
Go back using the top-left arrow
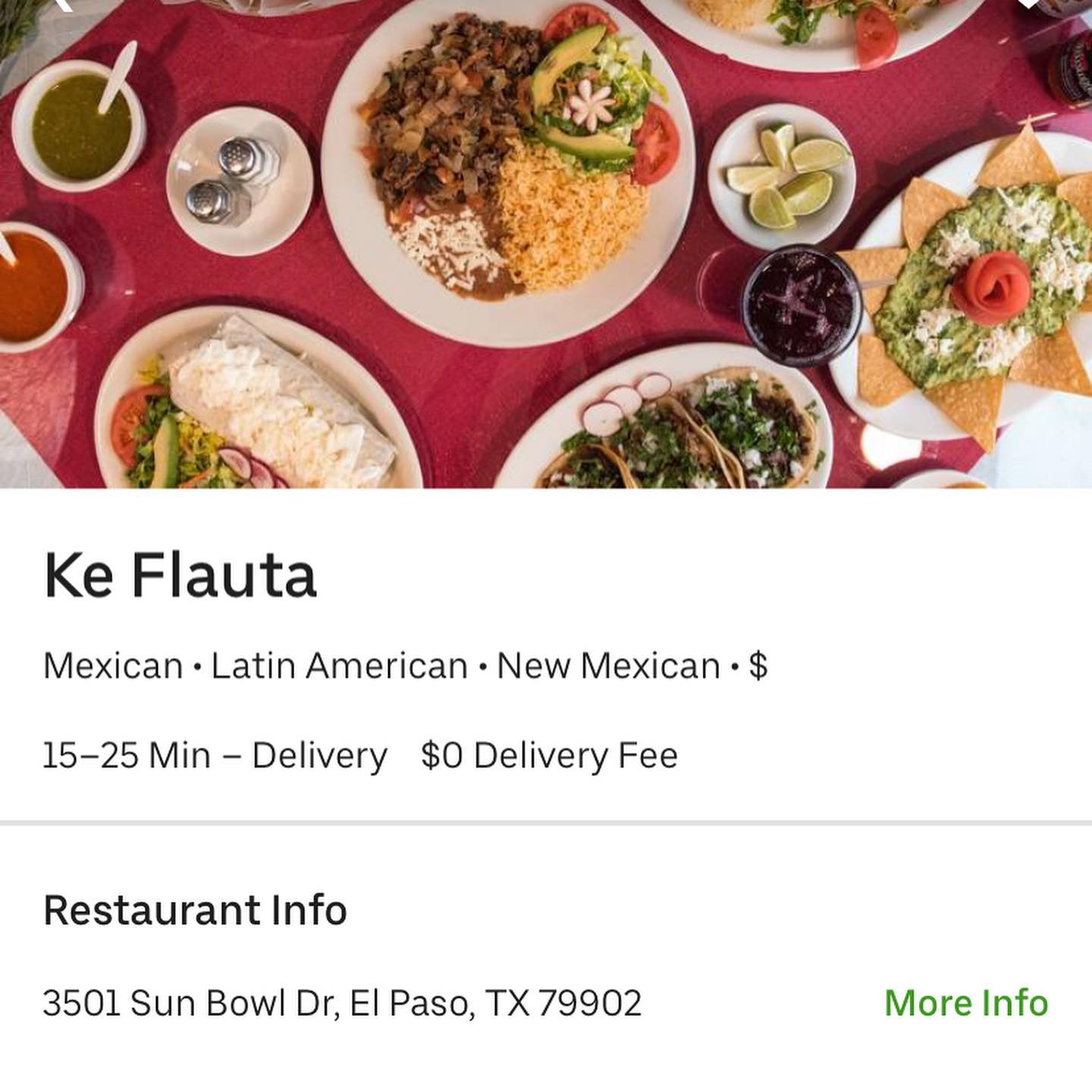pos(64,4)
